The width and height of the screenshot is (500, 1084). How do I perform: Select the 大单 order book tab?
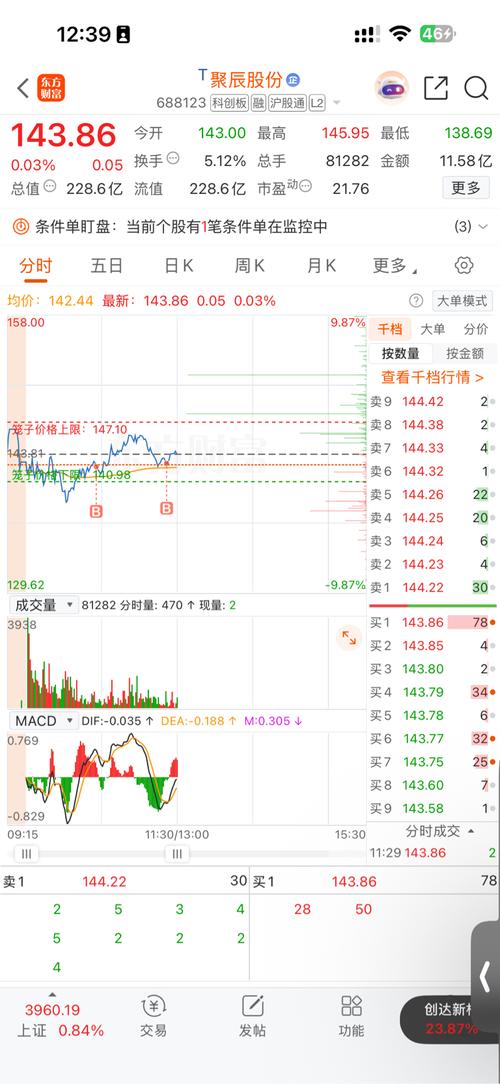coord(433,329)
